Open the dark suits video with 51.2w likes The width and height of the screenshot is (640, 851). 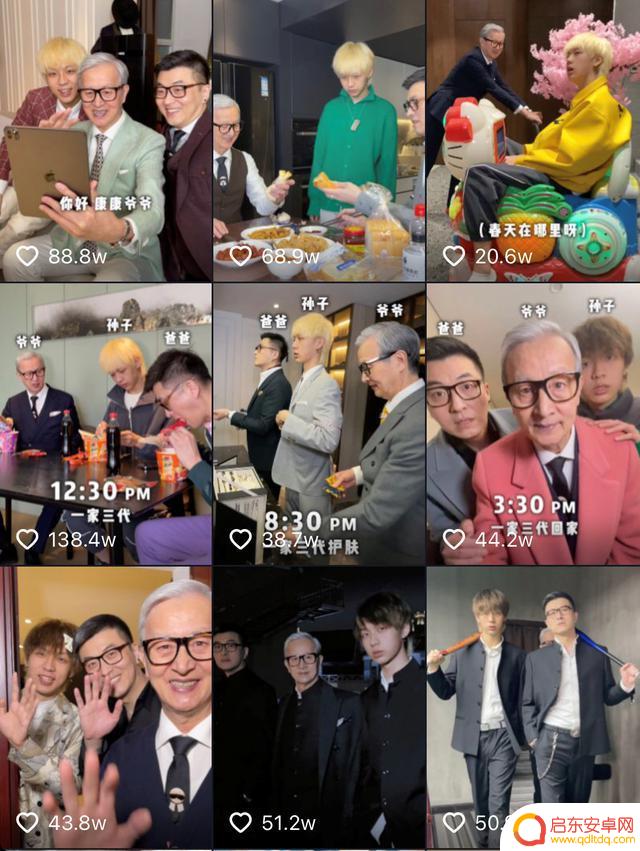coord(319,707)
